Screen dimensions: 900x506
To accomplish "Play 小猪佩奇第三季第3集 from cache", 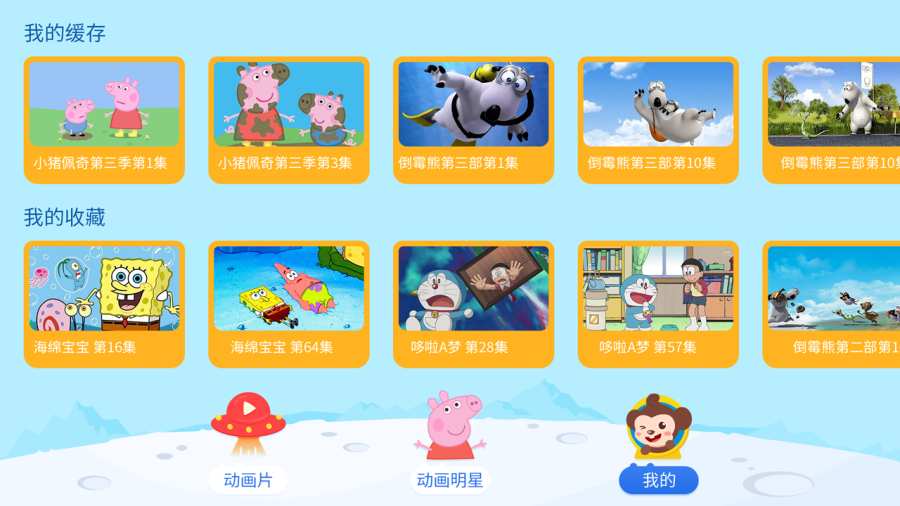I will (x=288, y=119).
